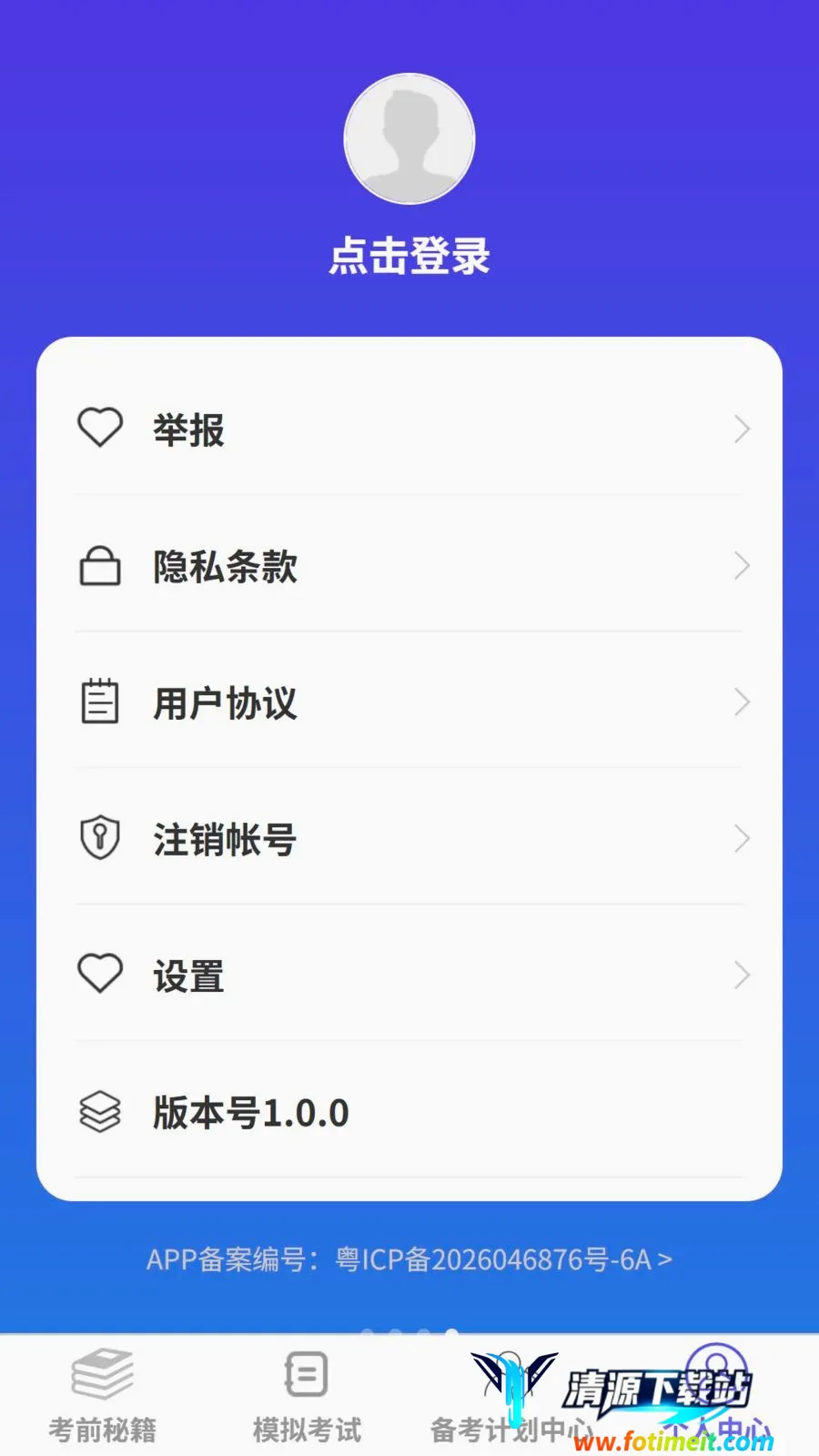The width and height of the screenshot is (819, 1456).
Task: Switch to the 考前秘籍 tab
Action: 102,1396
